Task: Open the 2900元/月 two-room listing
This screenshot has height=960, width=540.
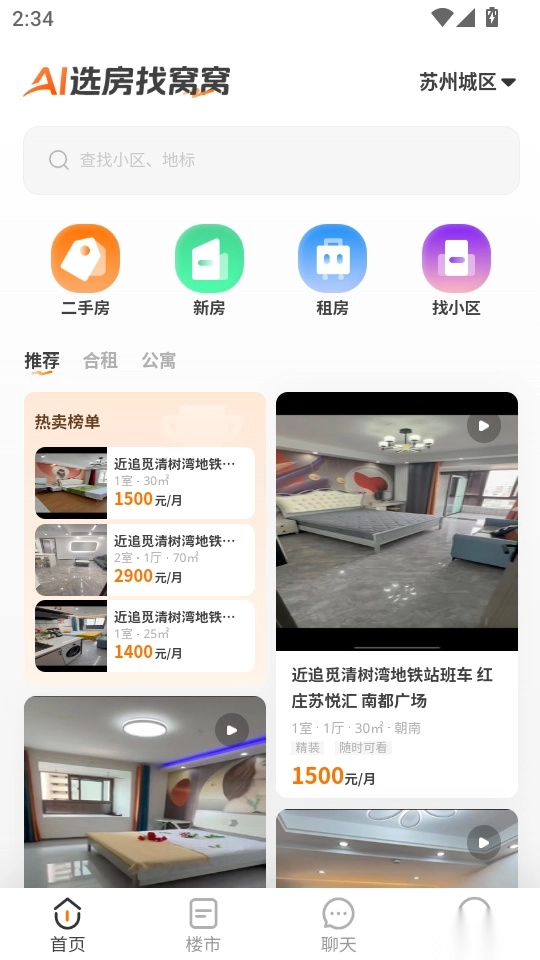Action: [x=144, y=560]
